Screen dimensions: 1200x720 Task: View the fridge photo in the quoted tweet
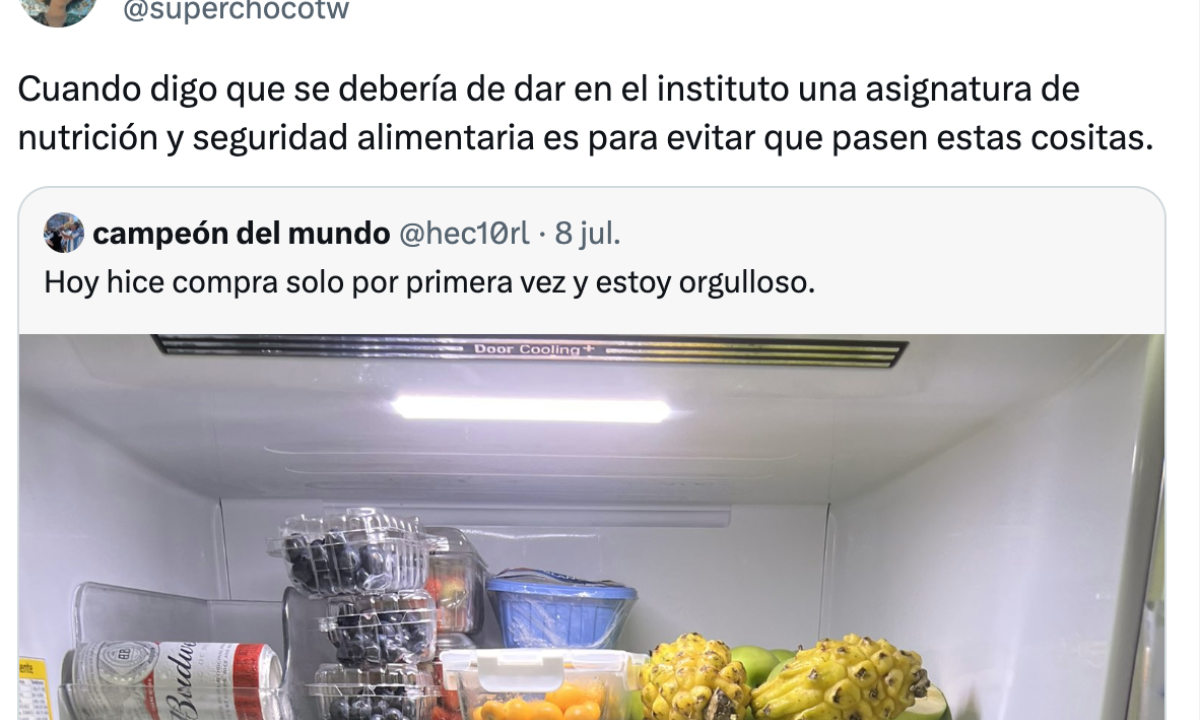(590, 530)
